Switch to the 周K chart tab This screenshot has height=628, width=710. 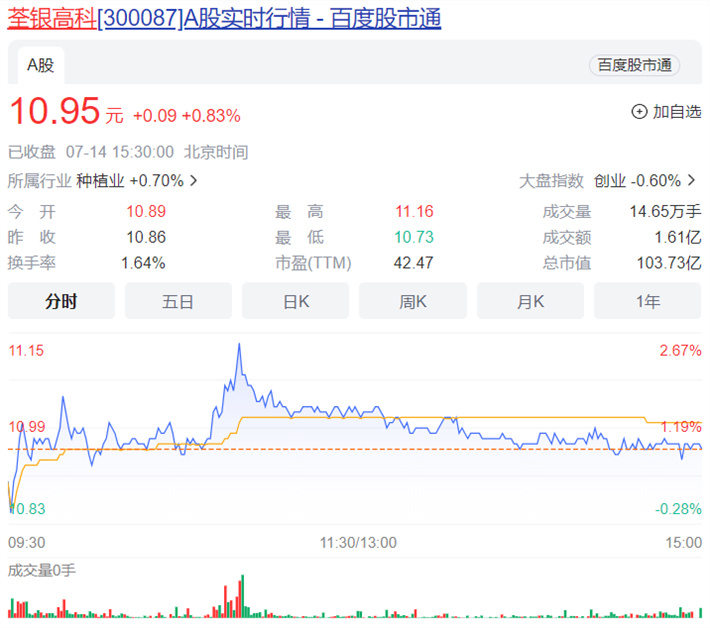413,301
